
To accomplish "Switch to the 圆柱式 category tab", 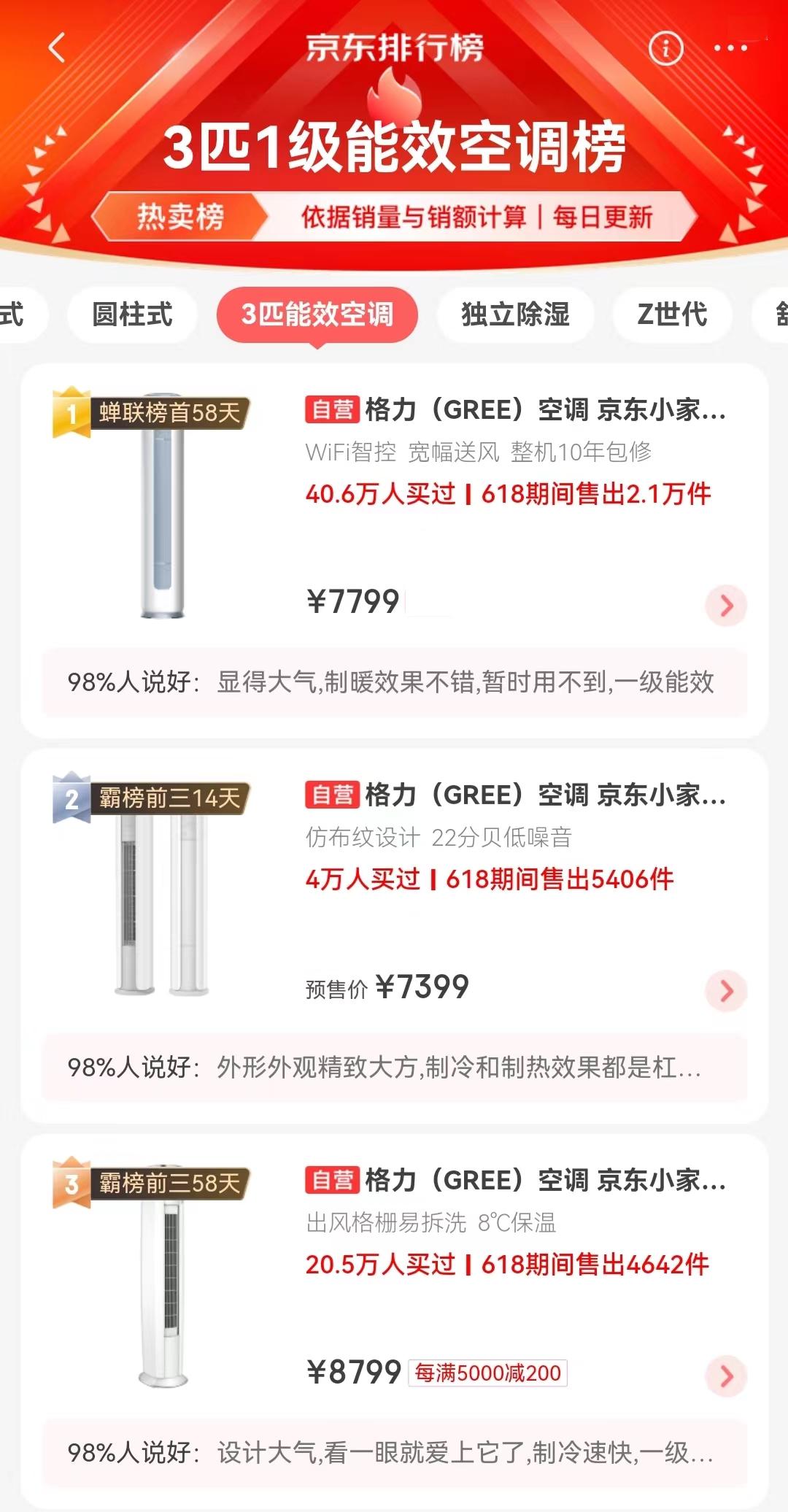I will [x=131, y=315].
